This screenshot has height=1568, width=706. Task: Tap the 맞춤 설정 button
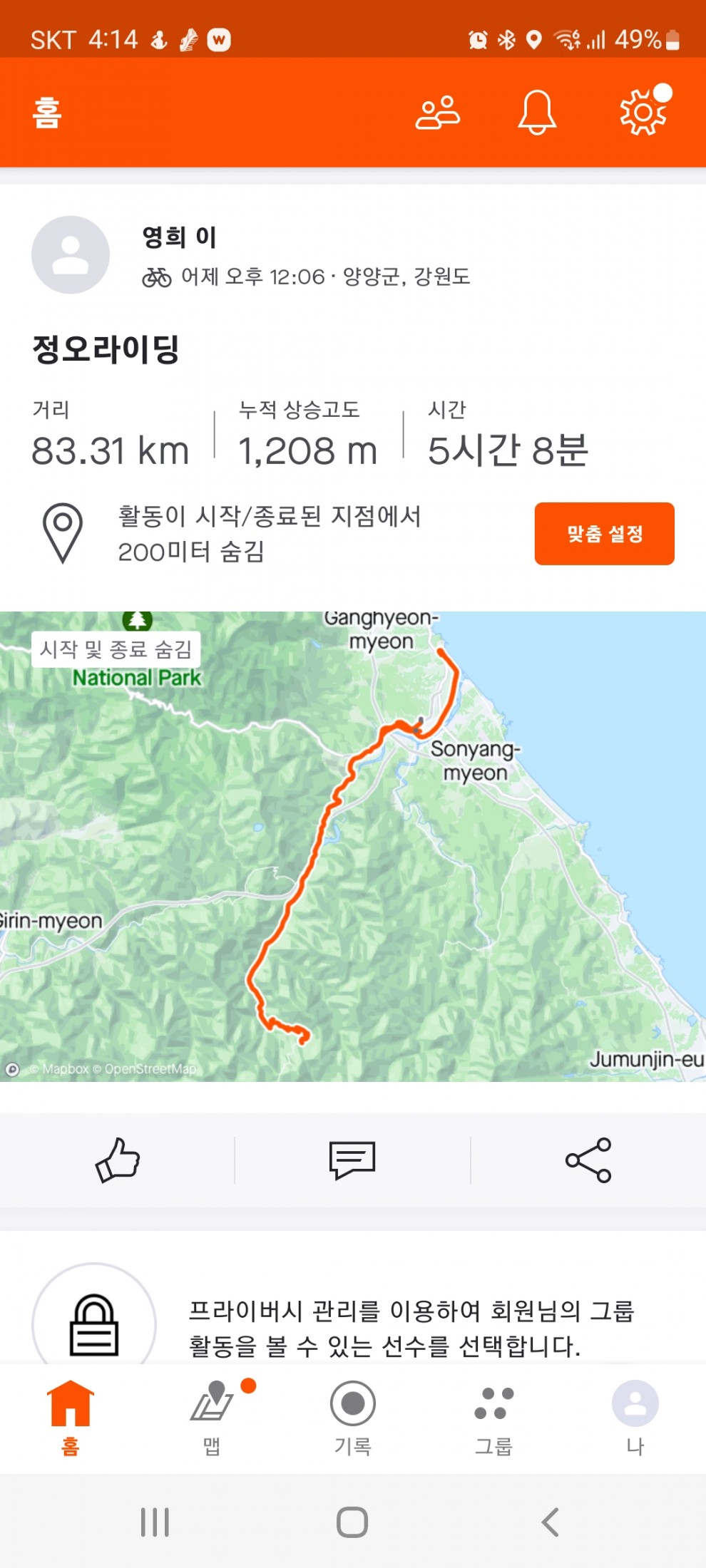604,534
